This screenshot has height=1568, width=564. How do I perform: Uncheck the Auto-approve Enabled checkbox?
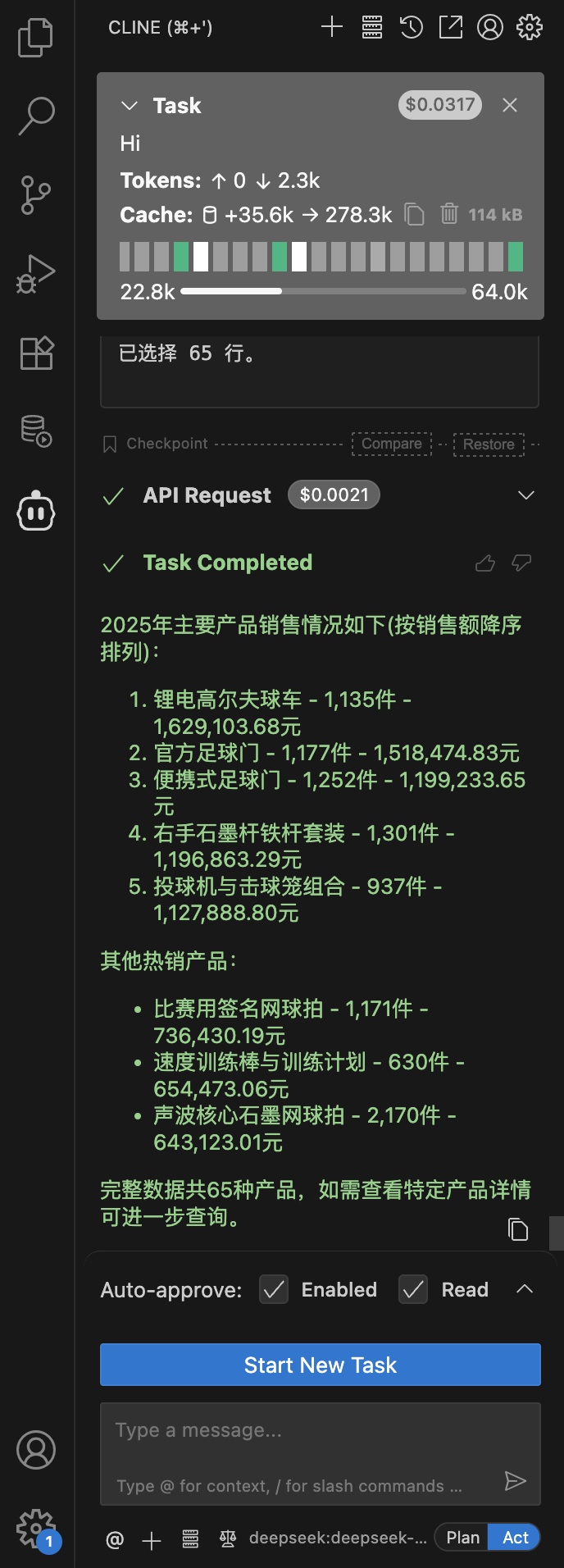click(x=274, y=1289)
